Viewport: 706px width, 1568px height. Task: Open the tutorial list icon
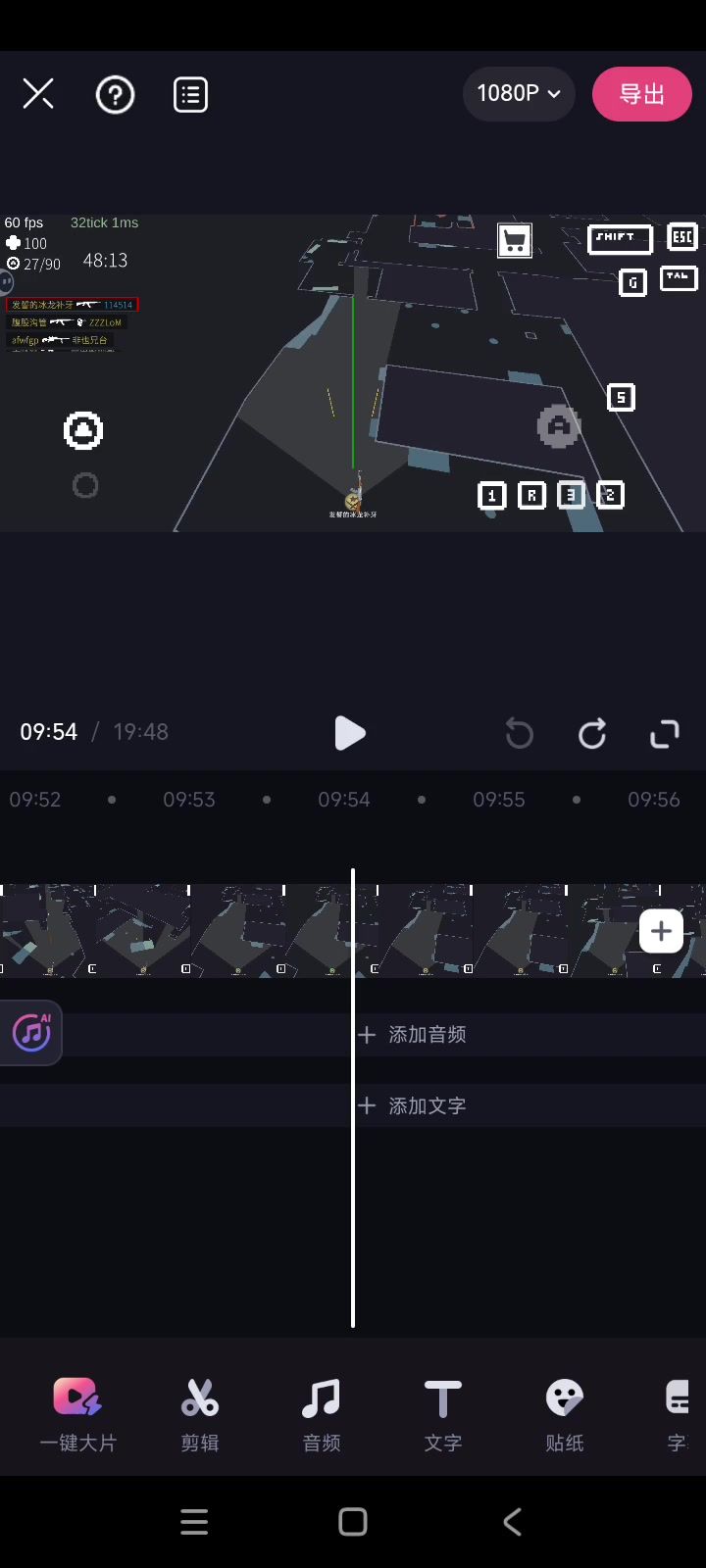(190, 95)
